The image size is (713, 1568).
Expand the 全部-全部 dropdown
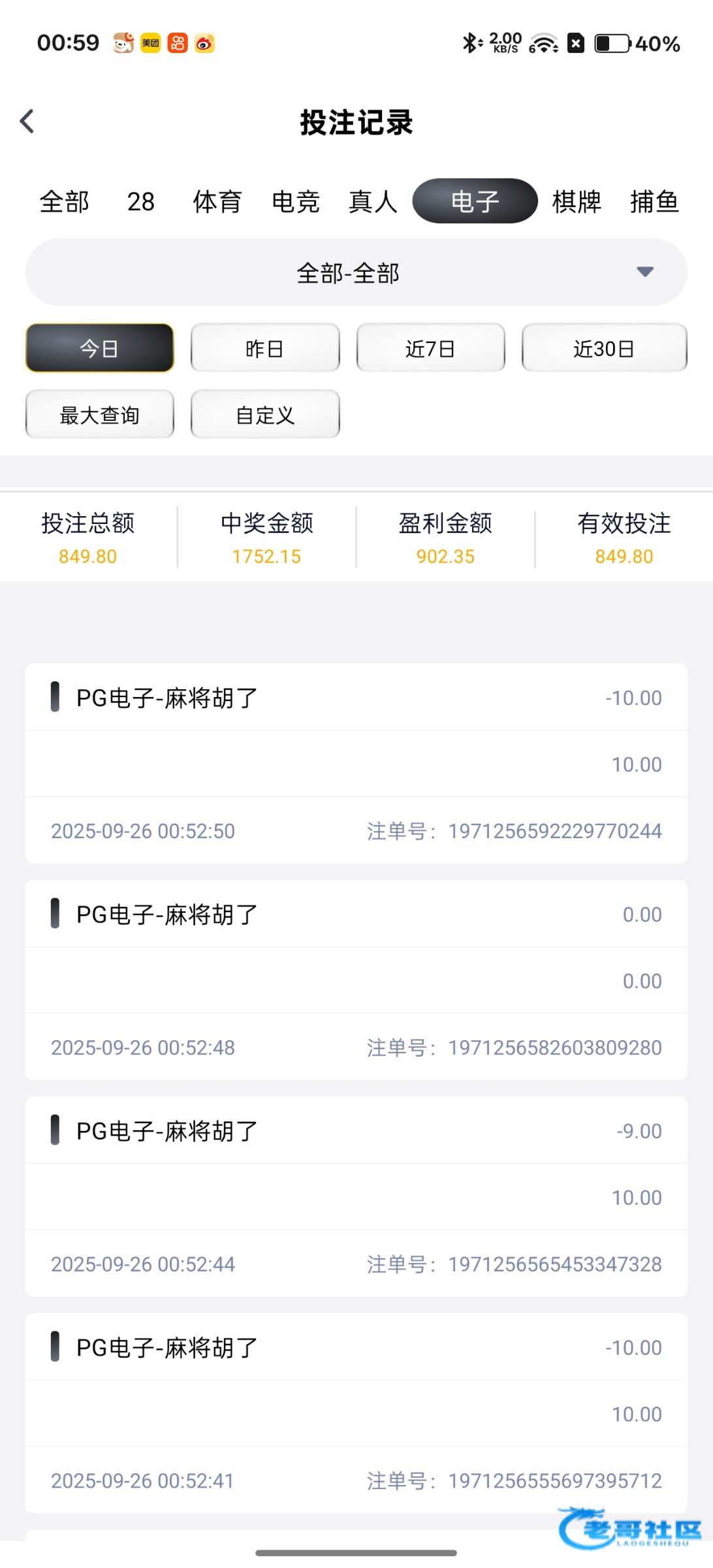pyautogui.click(x=356, y=272)
